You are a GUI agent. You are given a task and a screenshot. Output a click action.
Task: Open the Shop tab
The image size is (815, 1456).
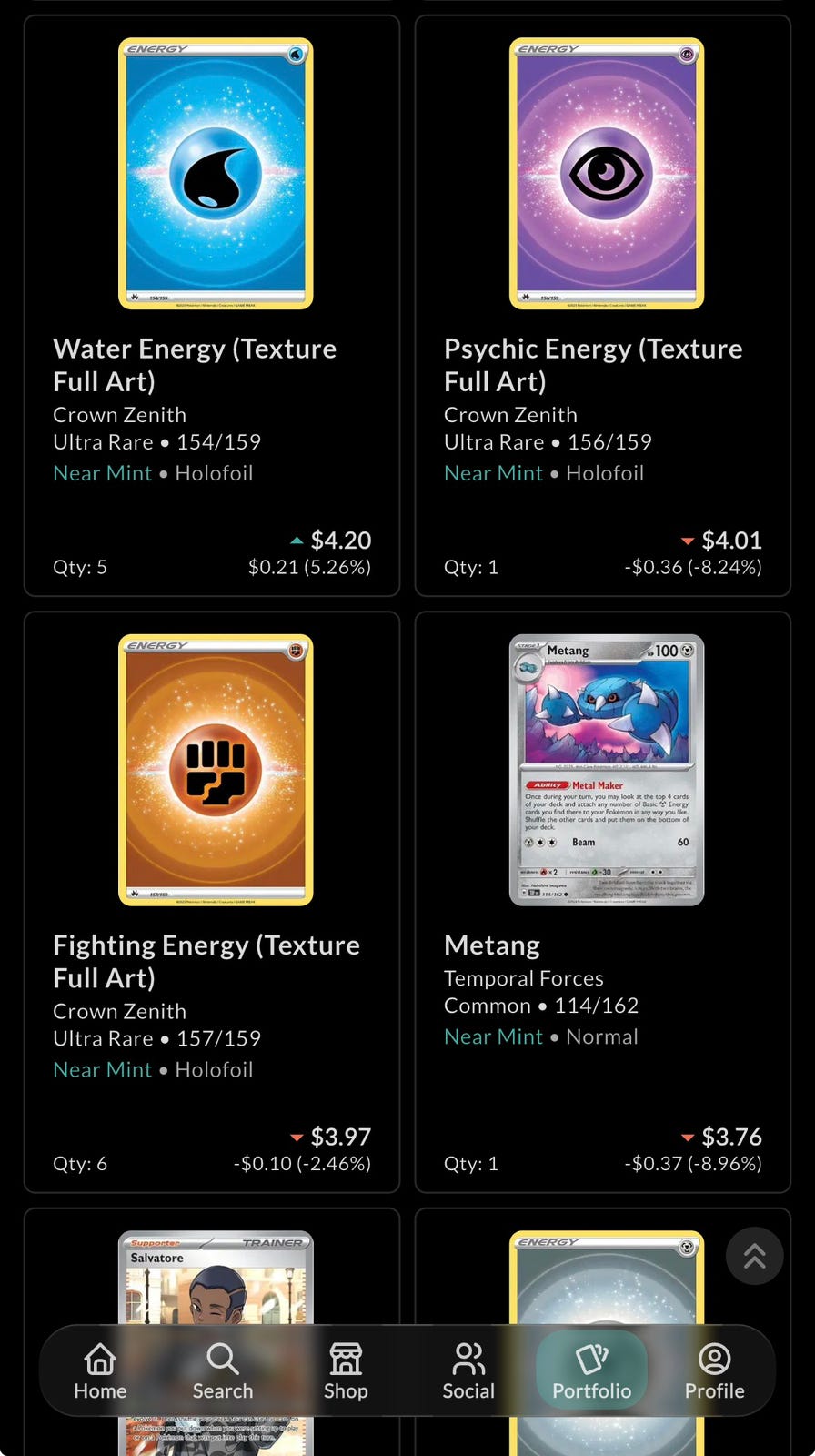(x=346, y=1371)
